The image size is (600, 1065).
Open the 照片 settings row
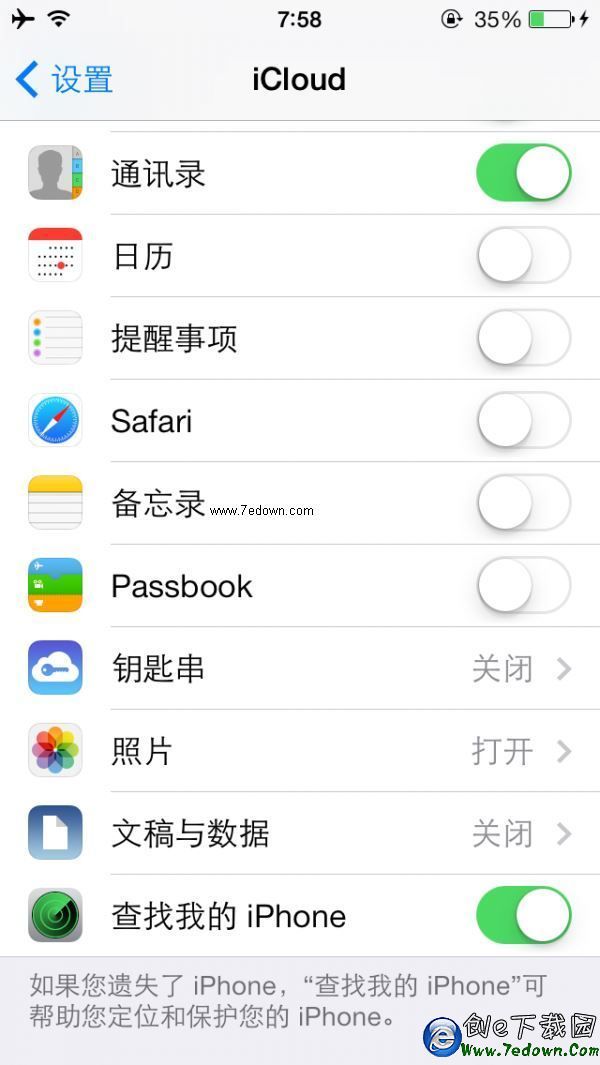click(300, 751)
